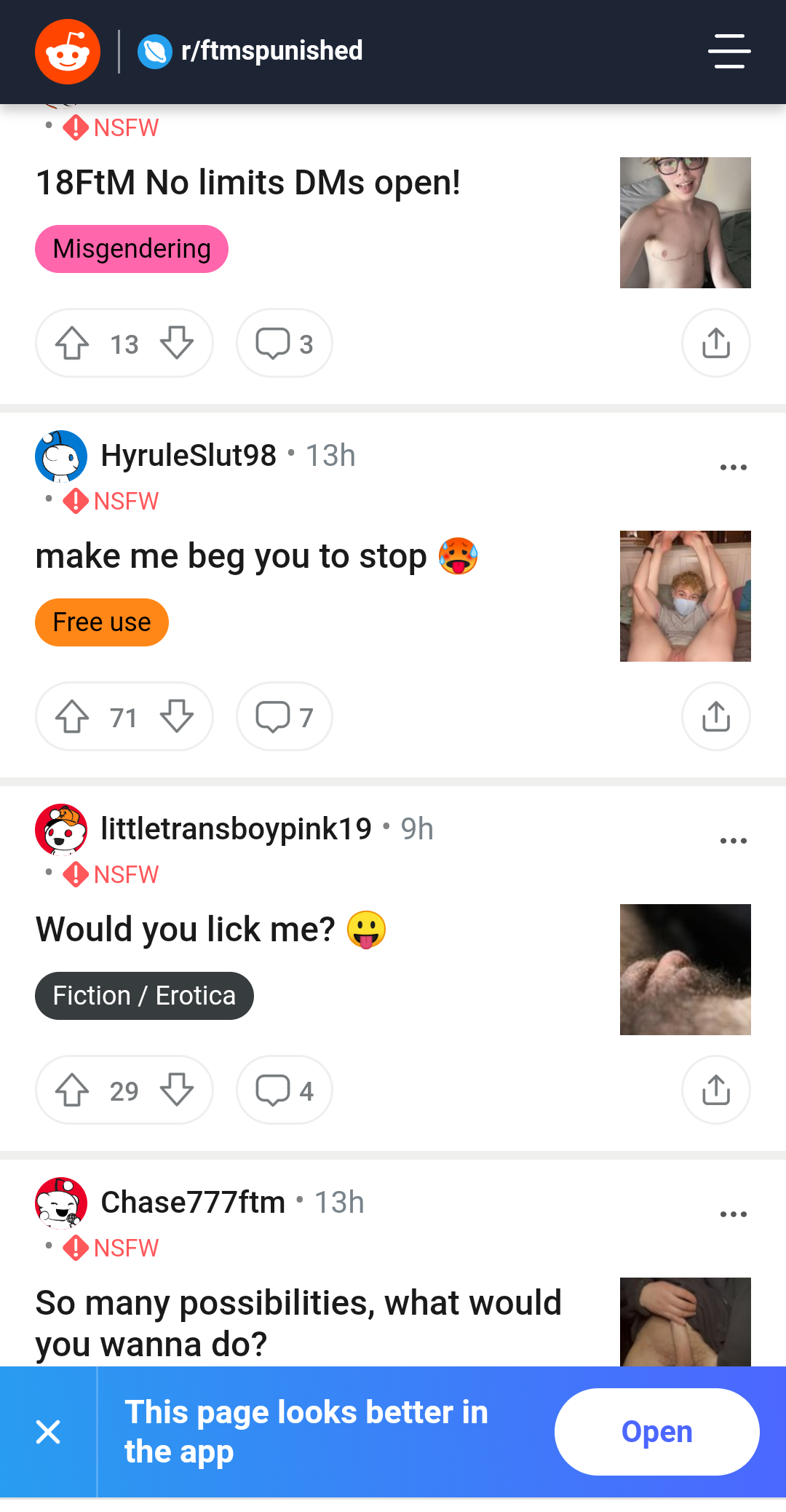The height and width of the screenshot is (1512, 786).
Task: Dismiss the app banner with the X
Action: click(48, 1431)
